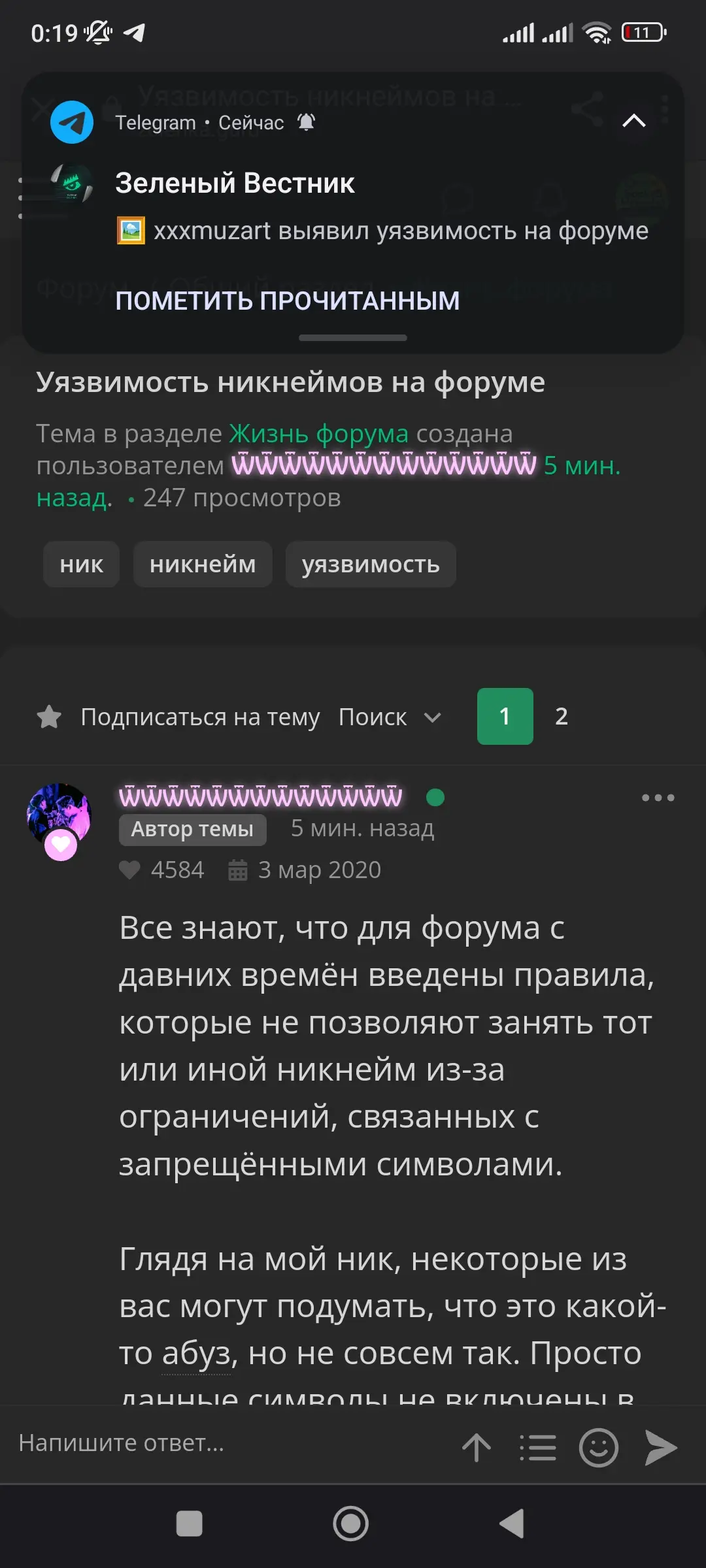Image resolution: width=706 pixels, height=1568 pixels.
Task: Open the Жизнь форума section link
Action: [318, 434]
